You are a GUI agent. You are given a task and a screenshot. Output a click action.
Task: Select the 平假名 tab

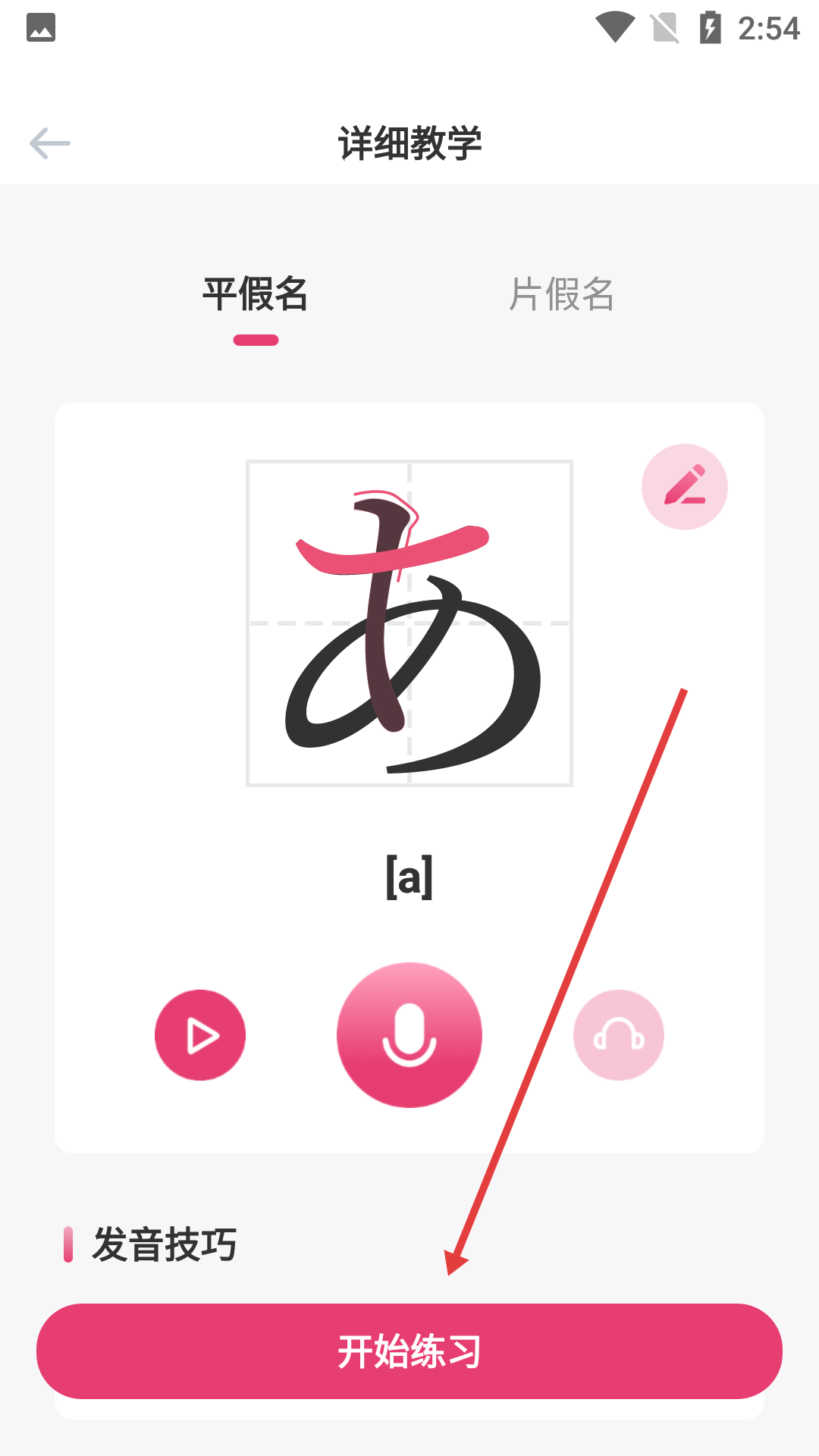click(x=256, y=294)
